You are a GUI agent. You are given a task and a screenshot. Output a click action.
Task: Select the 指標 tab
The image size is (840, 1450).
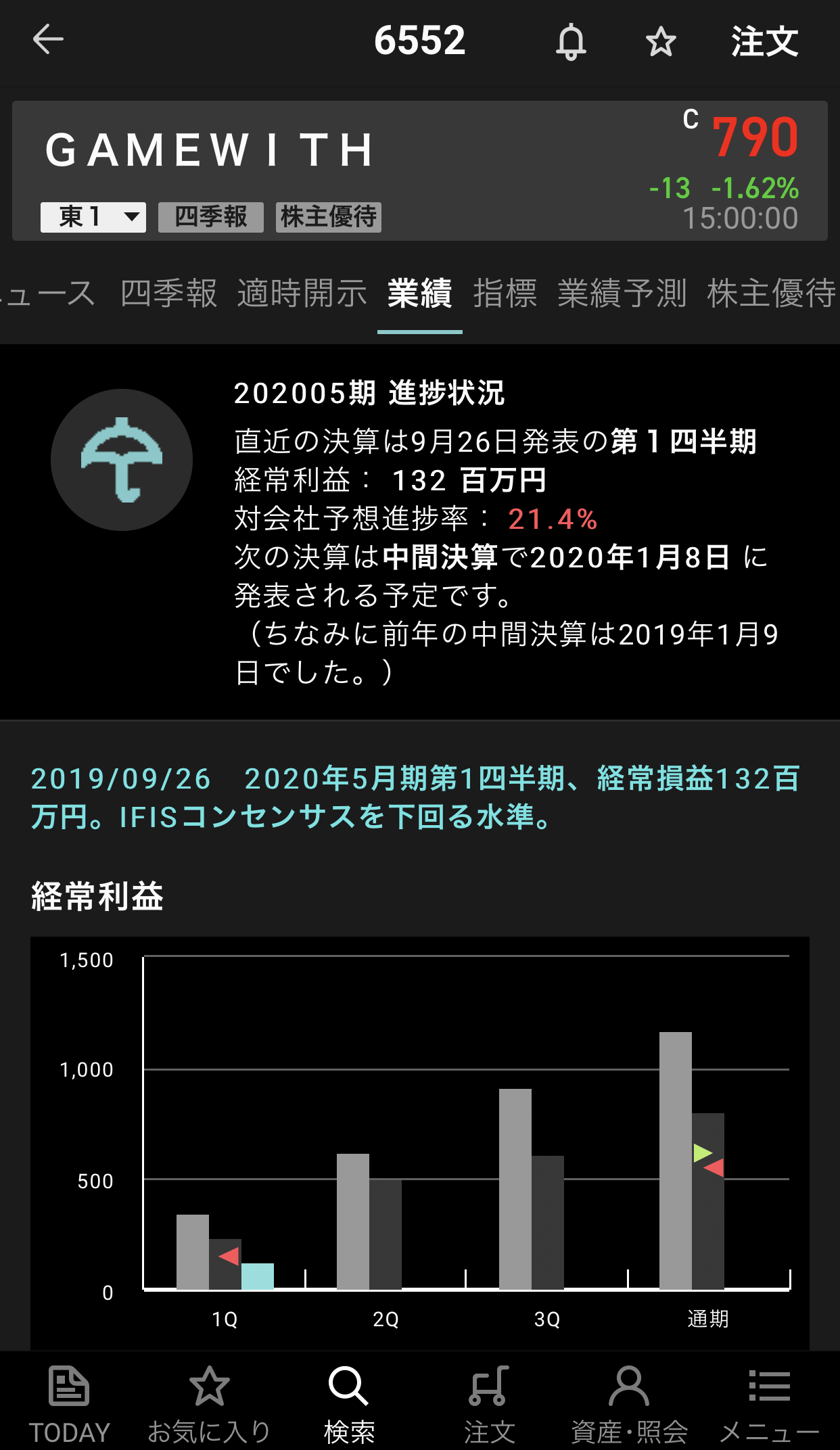(505, 294)
